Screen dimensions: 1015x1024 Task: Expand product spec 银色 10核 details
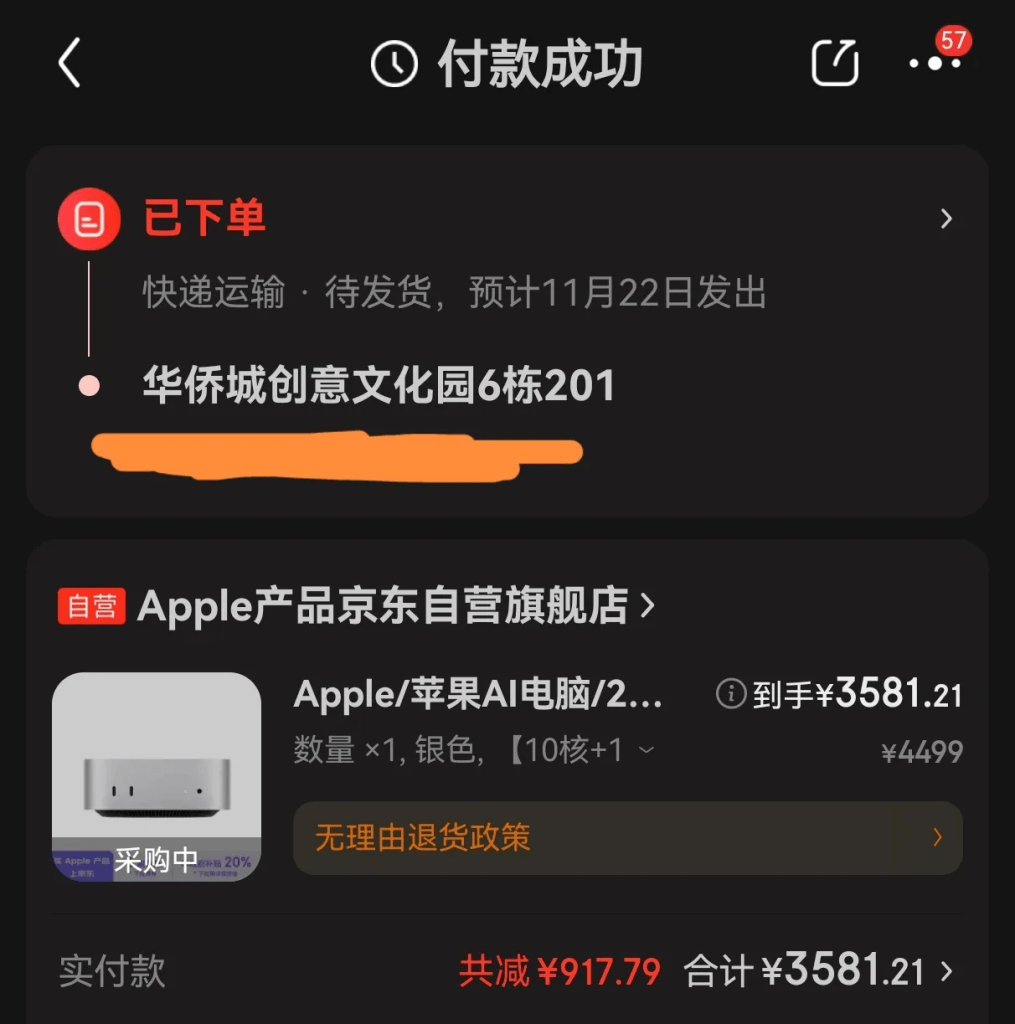pyautogui.click(x=646, y=750)
